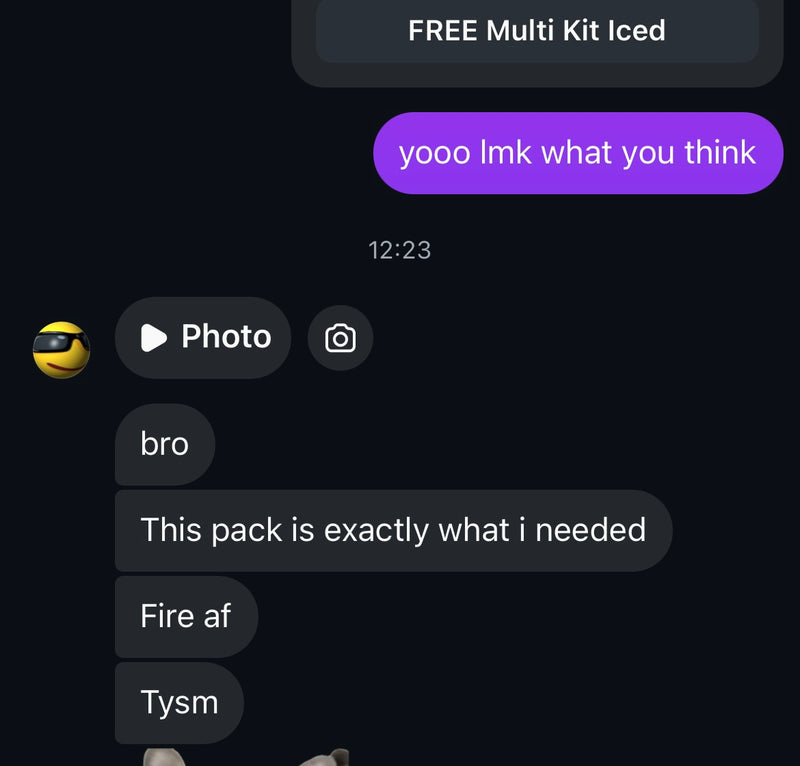
Task: Open the sender's sunglasses emoji avatar
Action: (x=62, y=350)
